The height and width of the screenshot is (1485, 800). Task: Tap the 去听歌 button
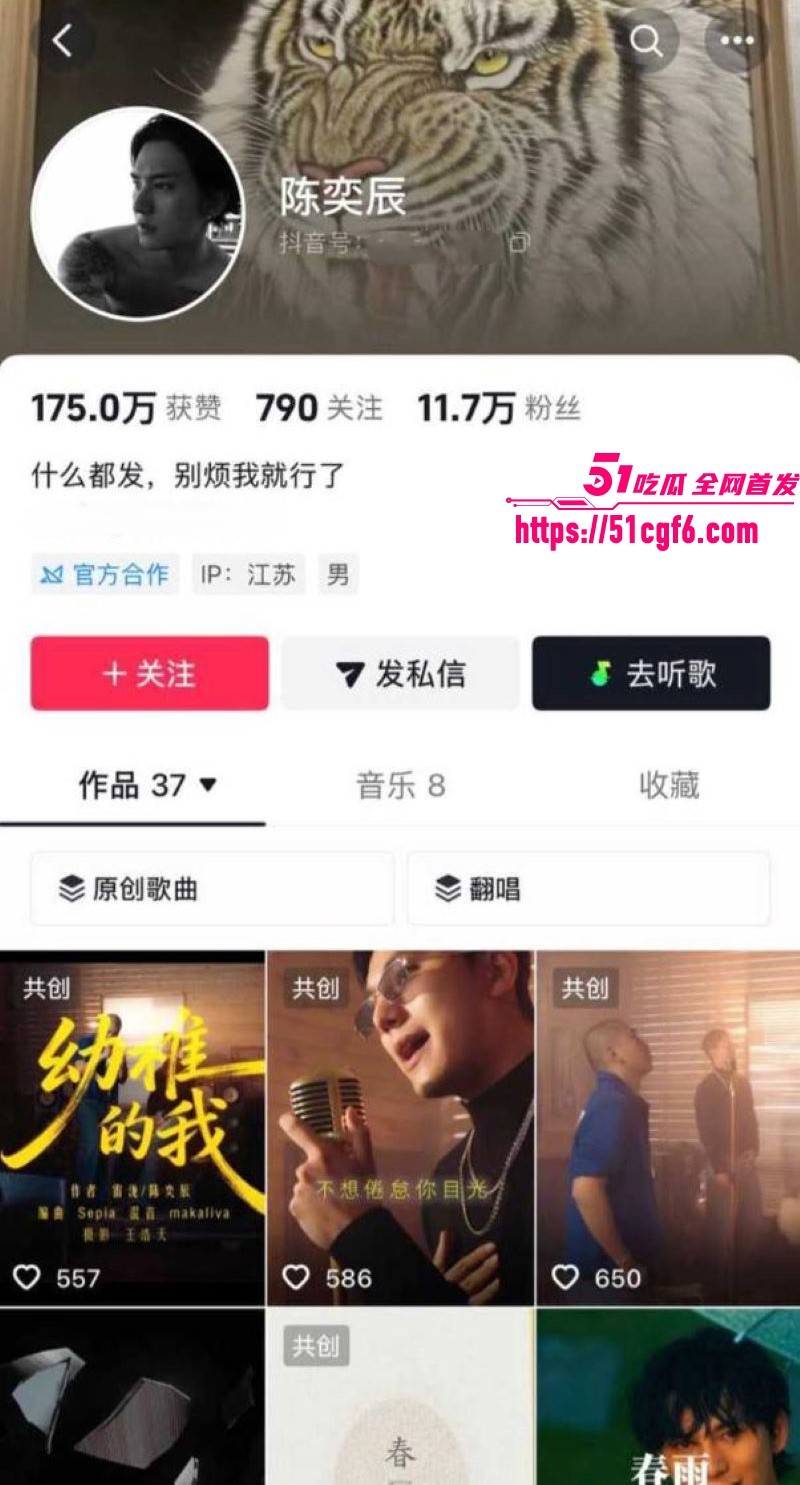(651, 674)
